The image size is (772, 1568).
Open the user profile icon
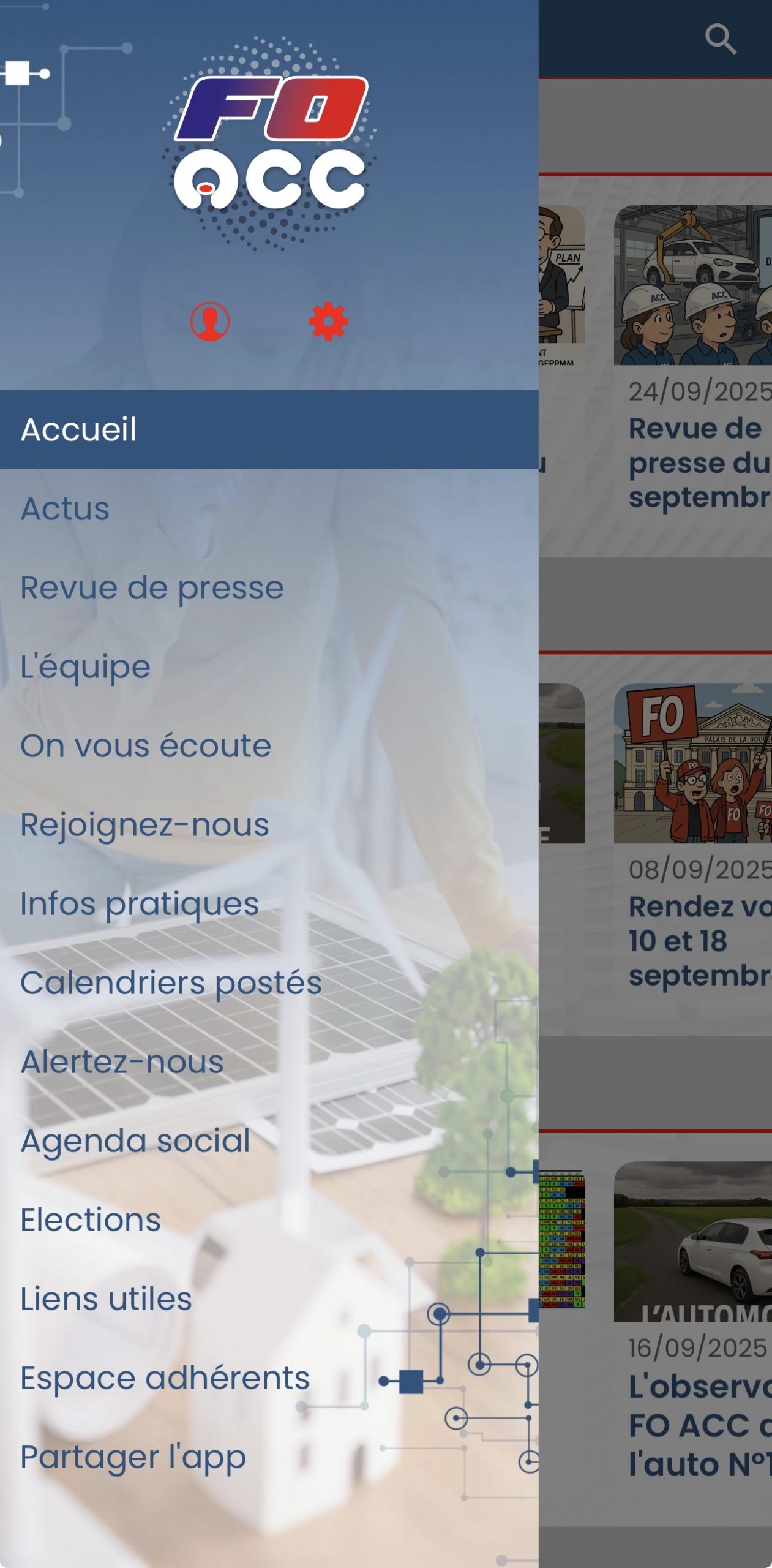click(209, 321)
